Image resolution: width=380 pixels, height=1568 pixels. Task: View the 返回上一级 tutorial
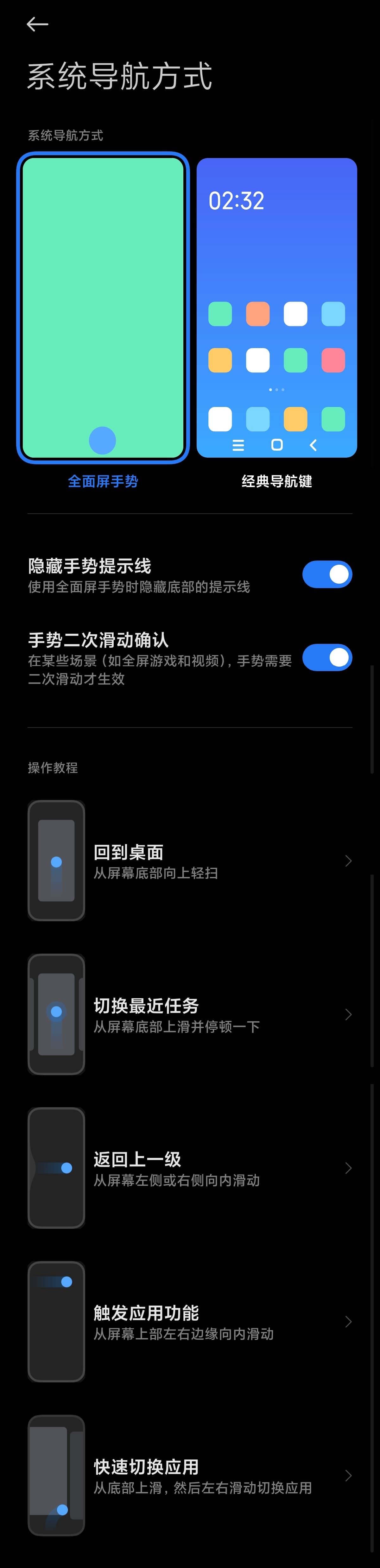pyautogui.click(x=190, y=1168)
